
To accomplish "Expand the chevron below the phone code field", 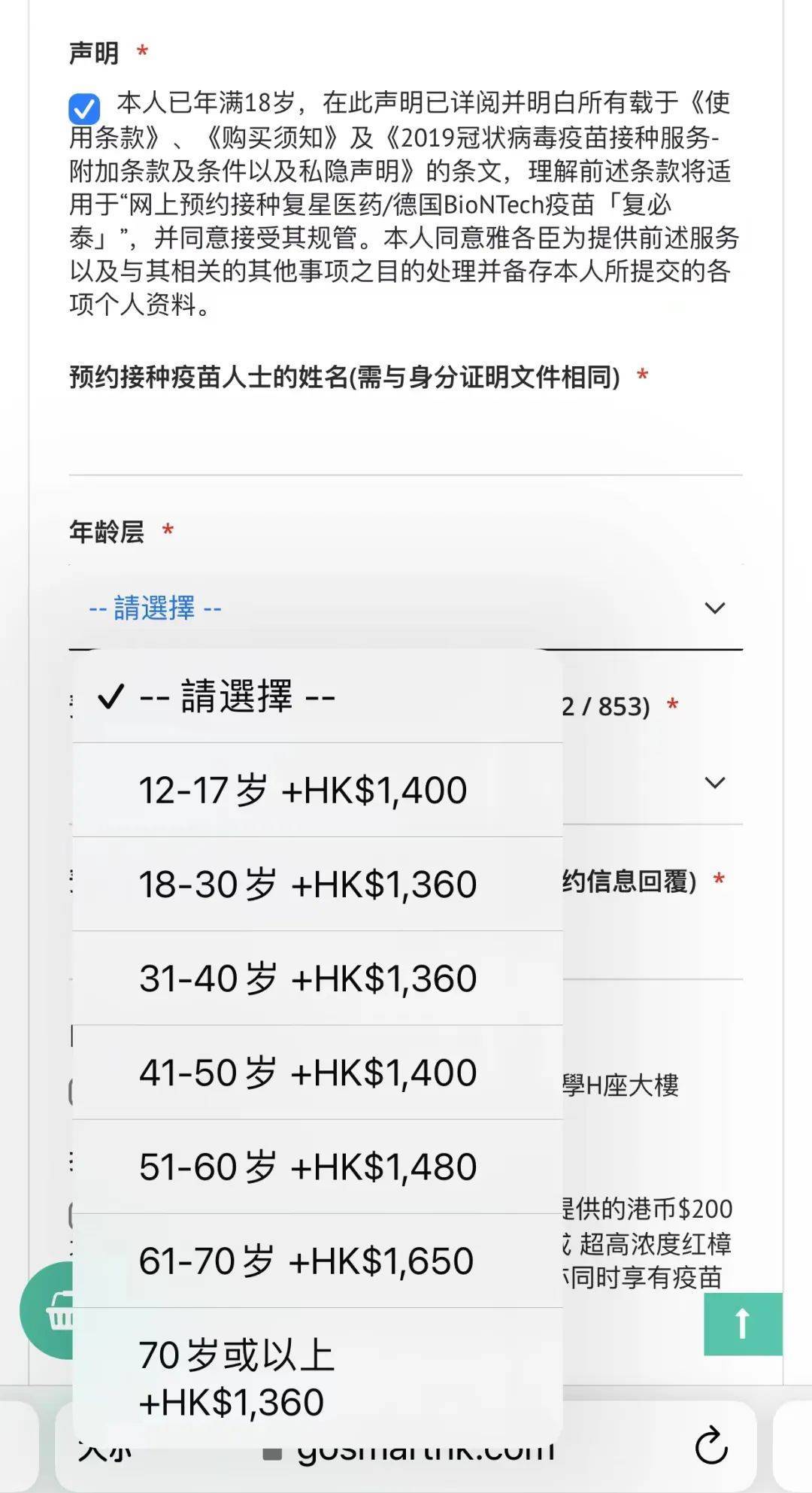I will [x=714, y=784].
